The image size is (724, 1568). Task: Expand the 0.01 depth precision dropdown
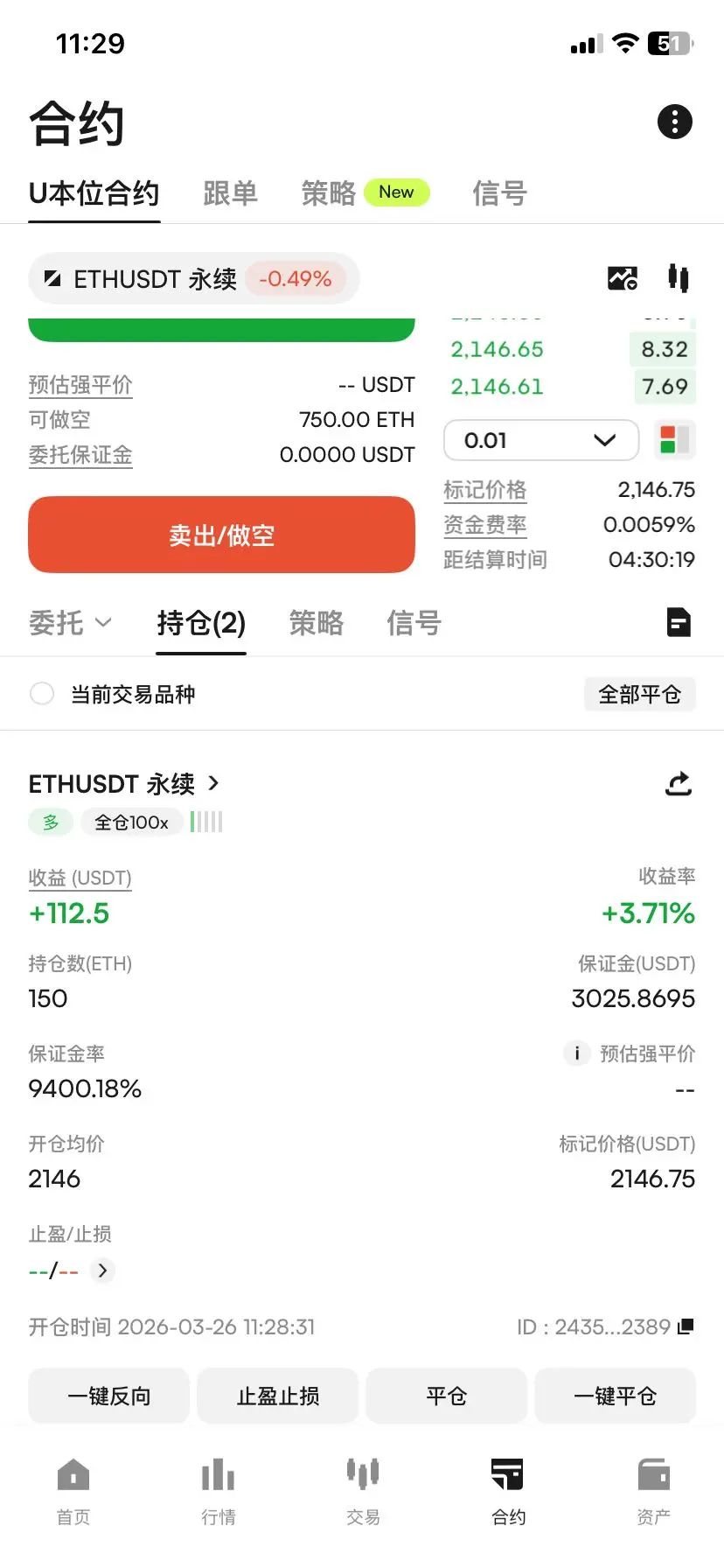point(541,440)
